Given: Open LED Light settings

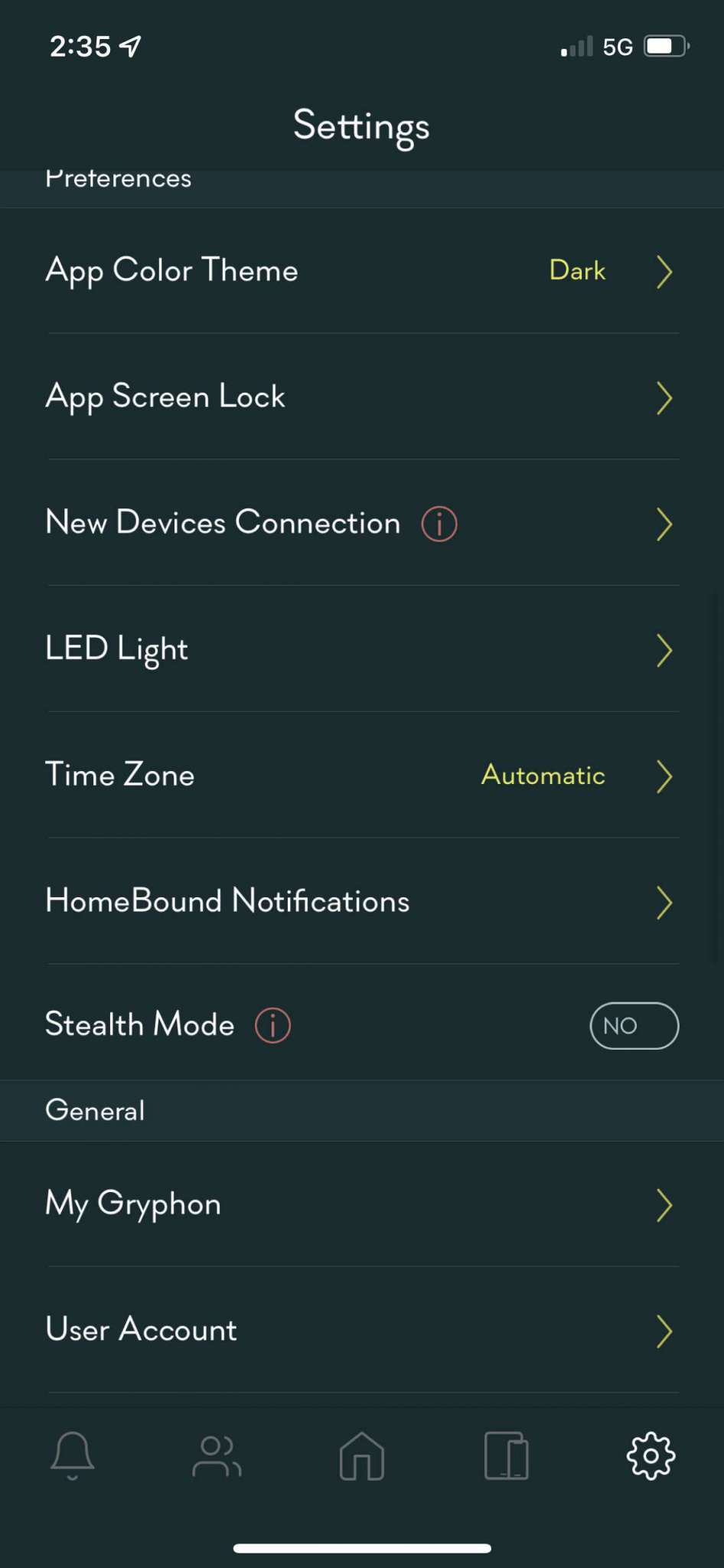Looking at the screenshot, I should 361,650.
